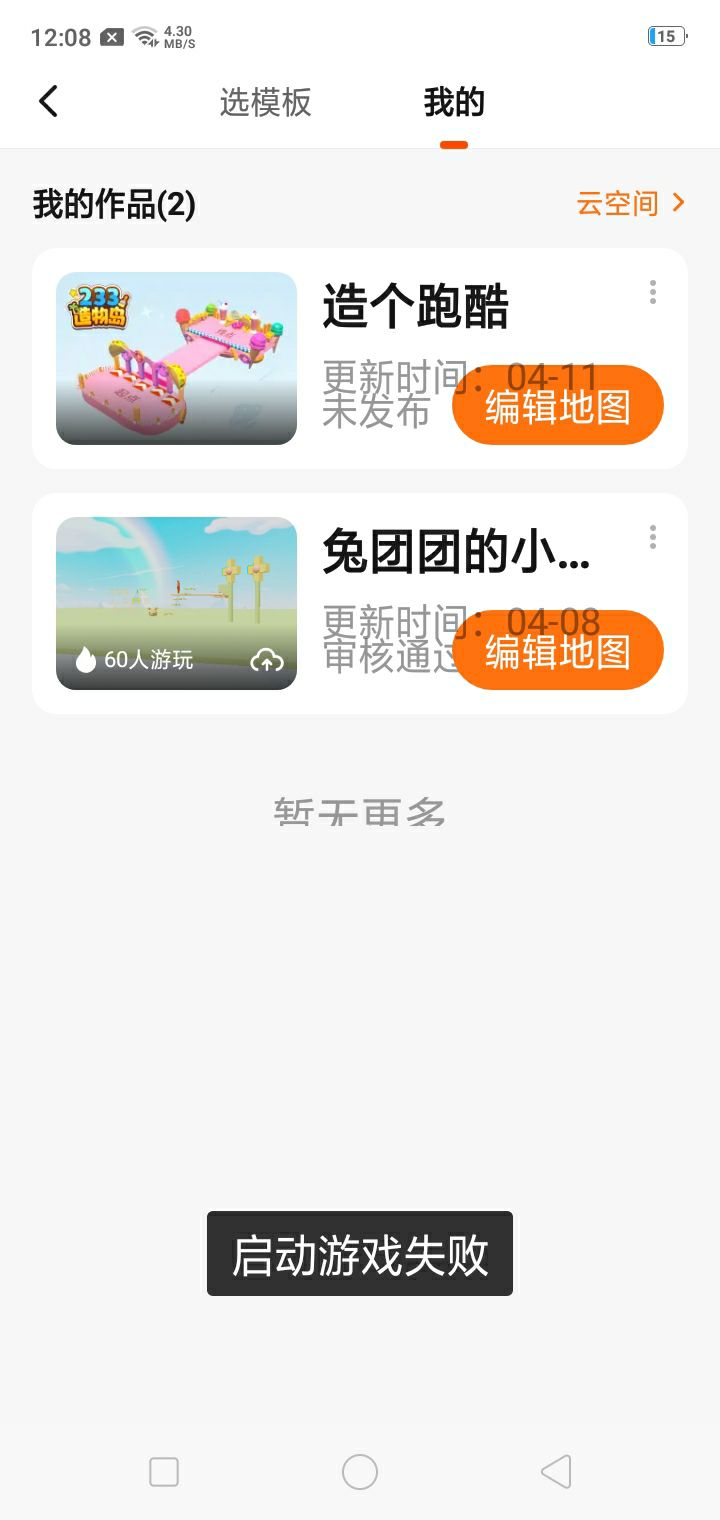The height and width of the screenshot is (1520, 720).
Task: Open more options for 造个跑酷
Action: [653, 292]
